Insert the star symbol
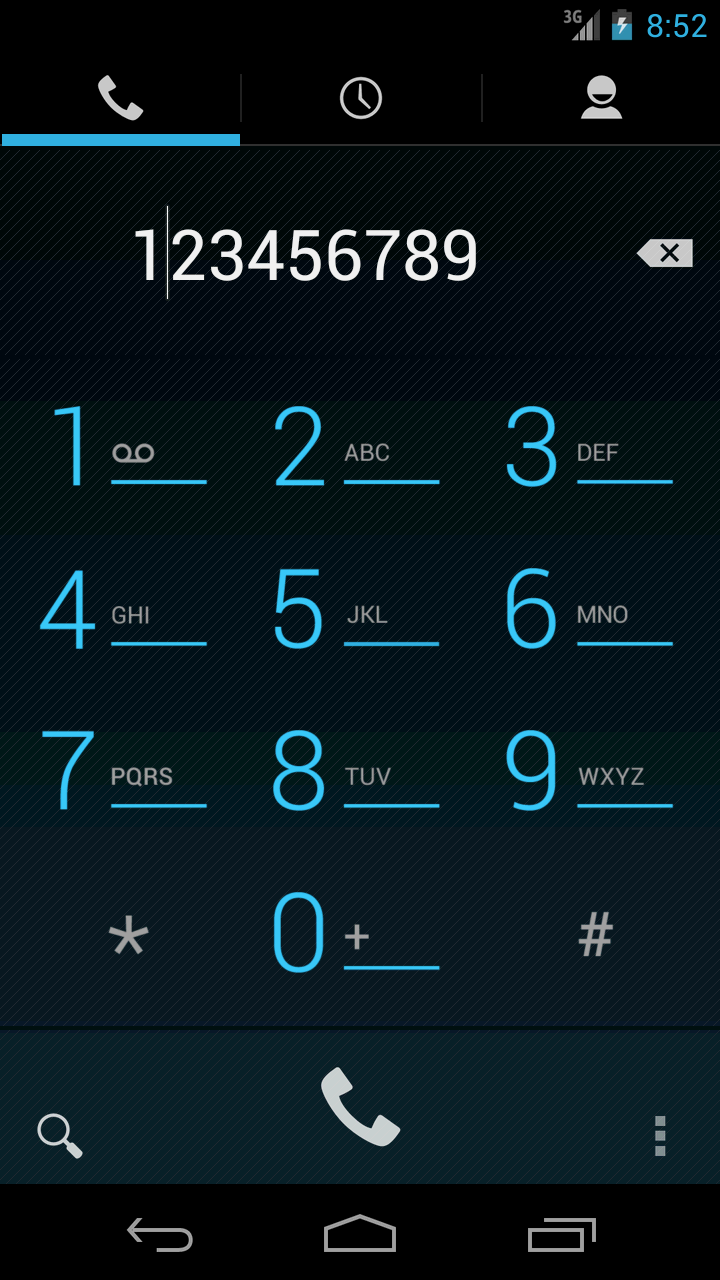Image resolution: width=720 pixels, height=1280 pixels. [127, 935]
